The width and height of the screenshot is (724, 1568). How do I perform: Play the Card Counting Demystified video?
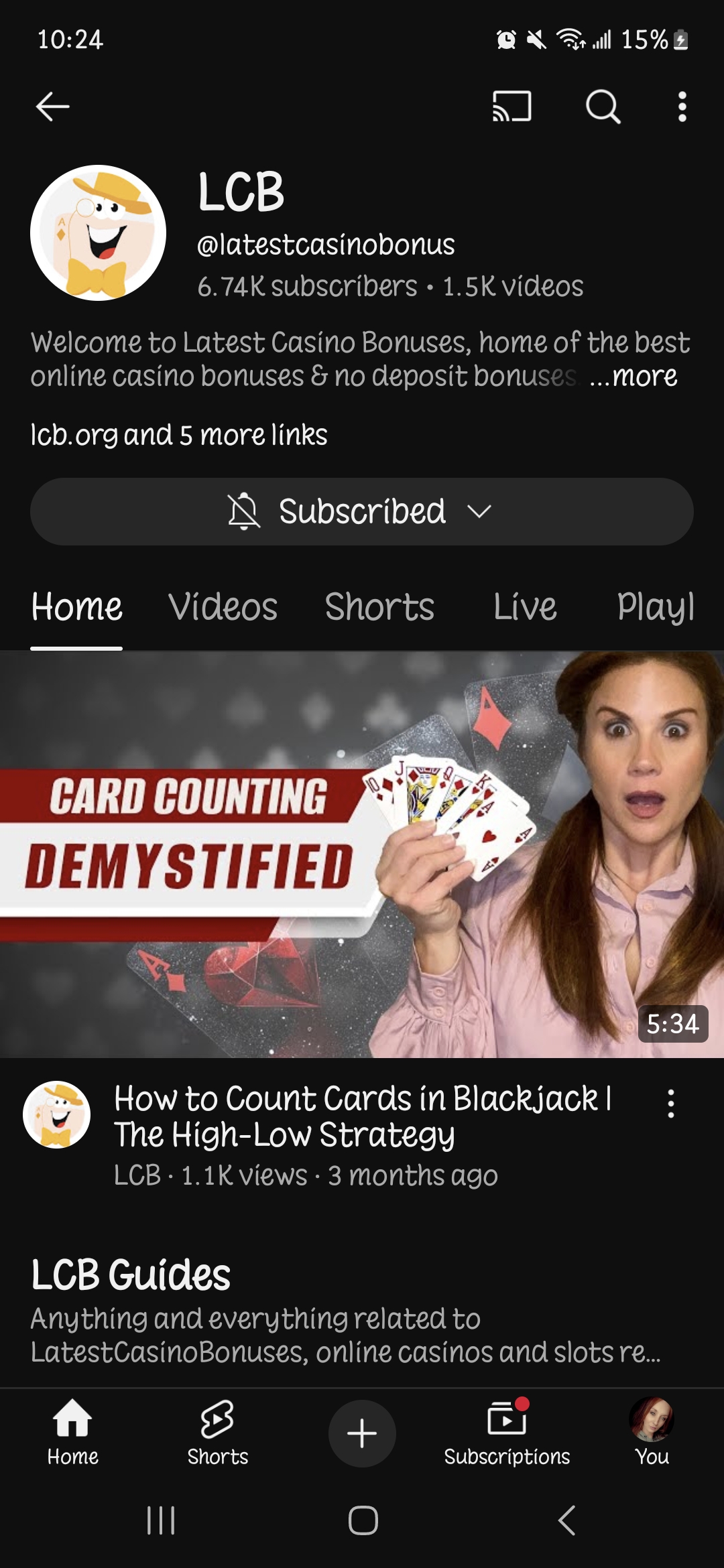point(362,854)
